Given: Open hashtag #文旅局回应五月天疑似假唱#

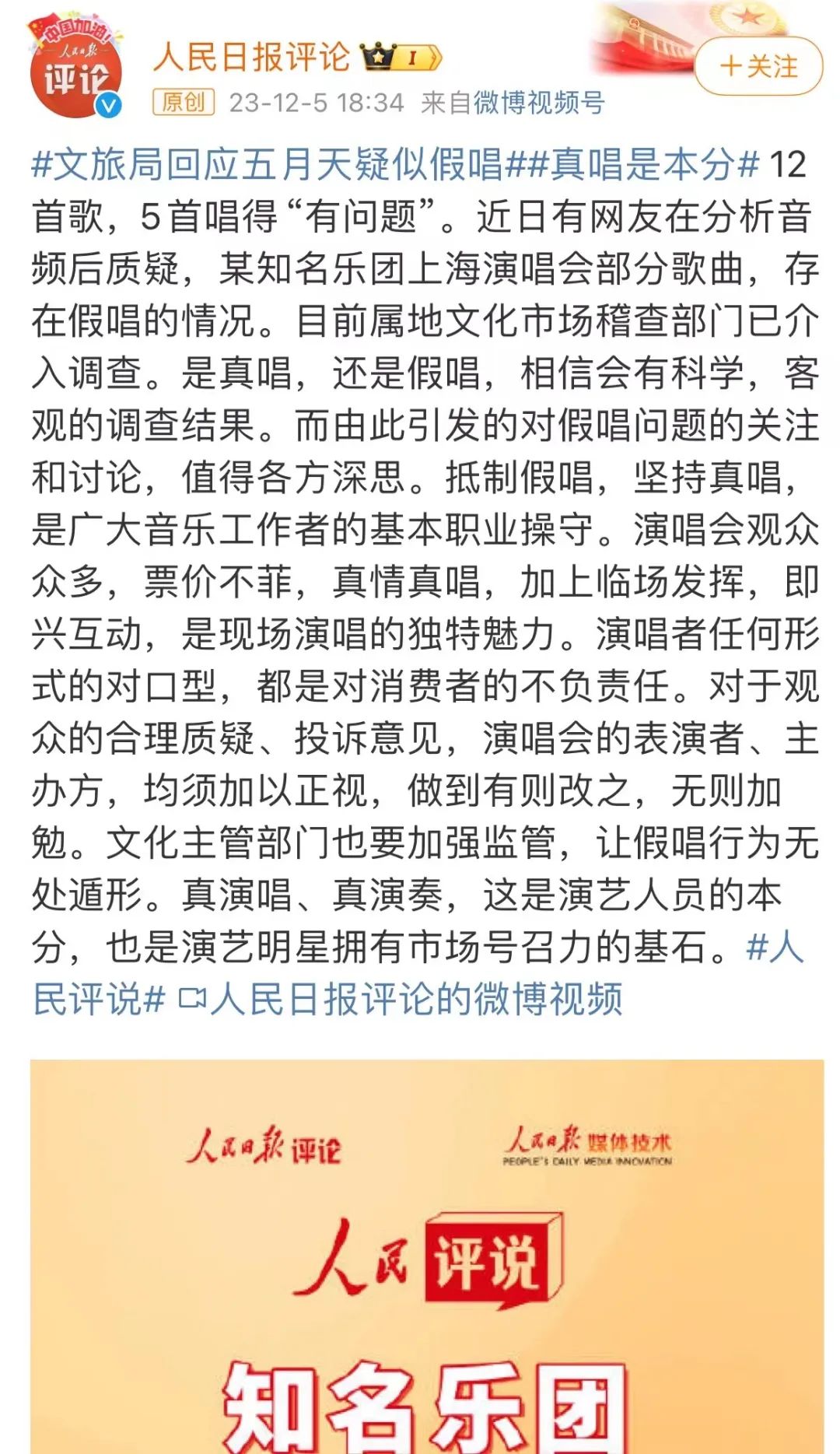Looking at the screenshot, I should click(x=278, y=164).
